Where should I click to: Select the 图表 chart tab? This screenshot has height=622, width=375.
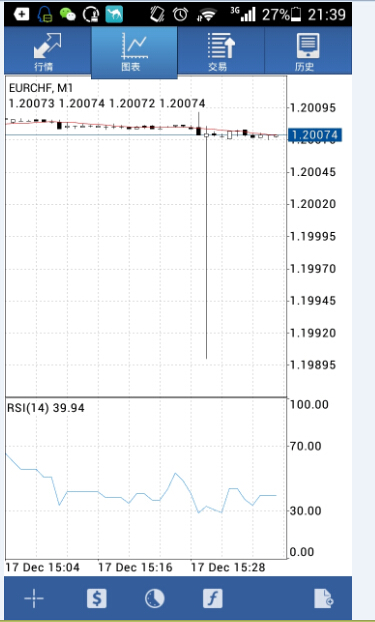tap(134, 52)
